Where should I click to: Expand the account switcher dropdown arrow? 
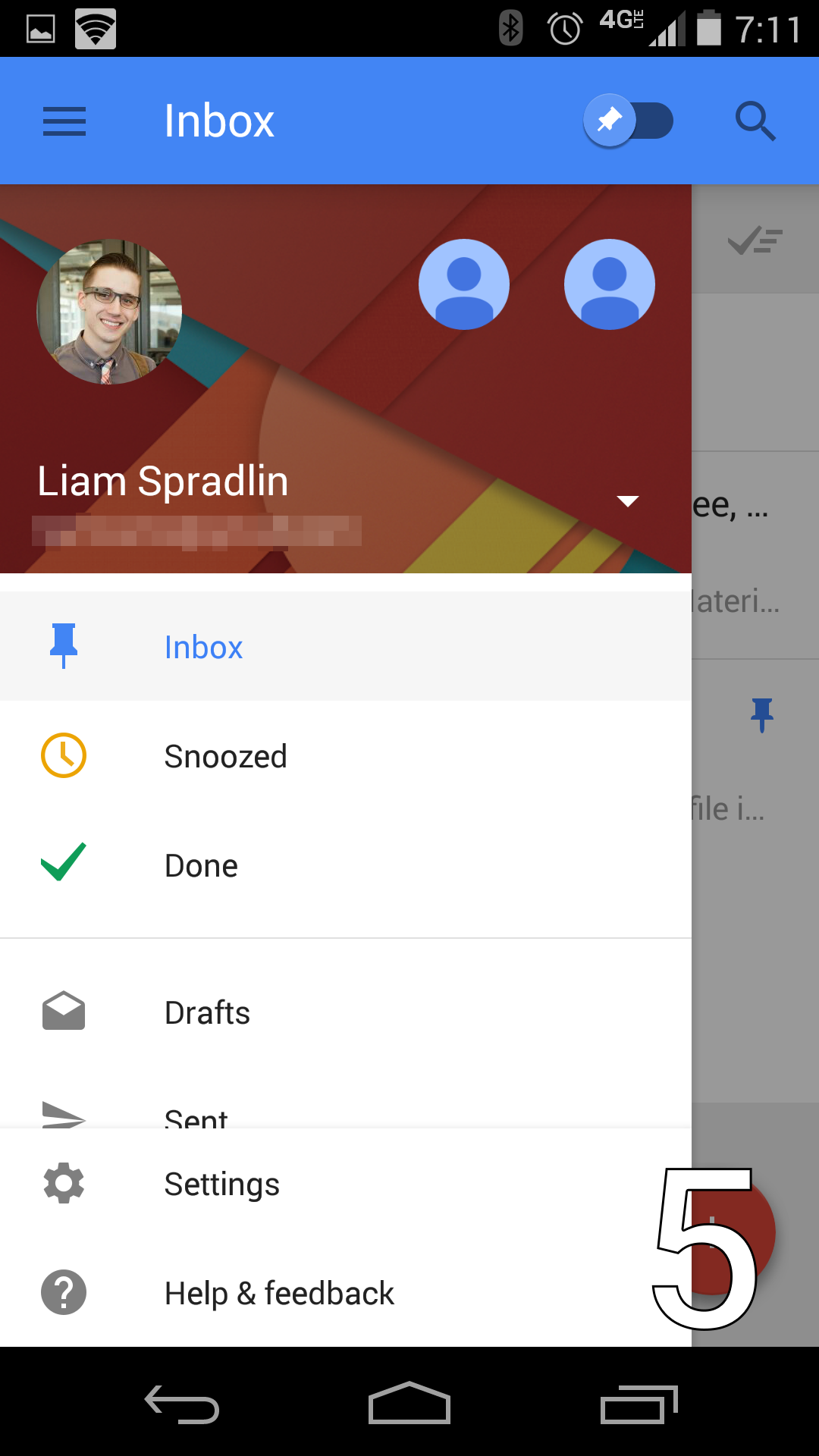(x=629, y=500)
